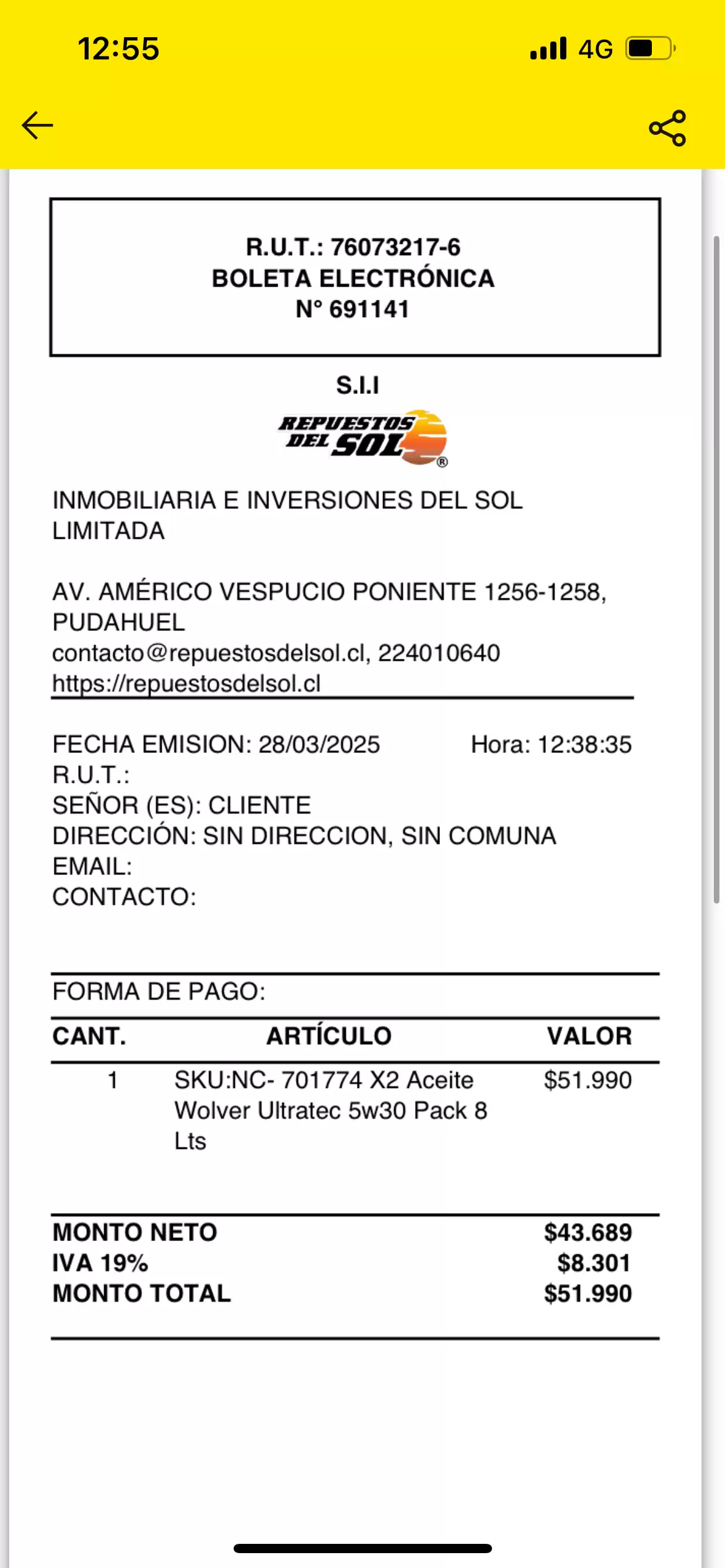Open the repuestosdelsol.cl website link
This screenshot has height=1568, width=725.
tap(187, 684)
